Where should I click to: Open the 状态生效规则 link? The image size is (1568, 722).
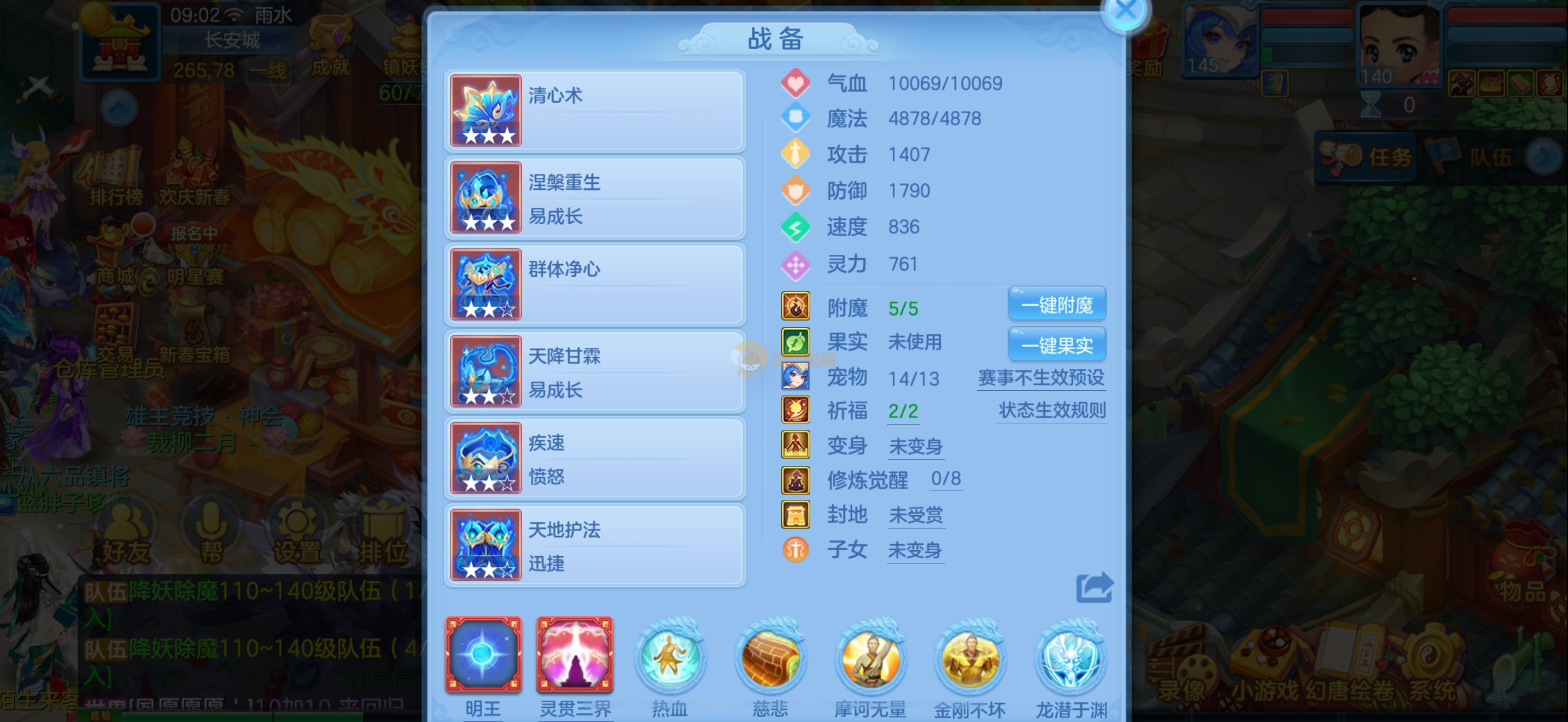[x=1051, y=411]
